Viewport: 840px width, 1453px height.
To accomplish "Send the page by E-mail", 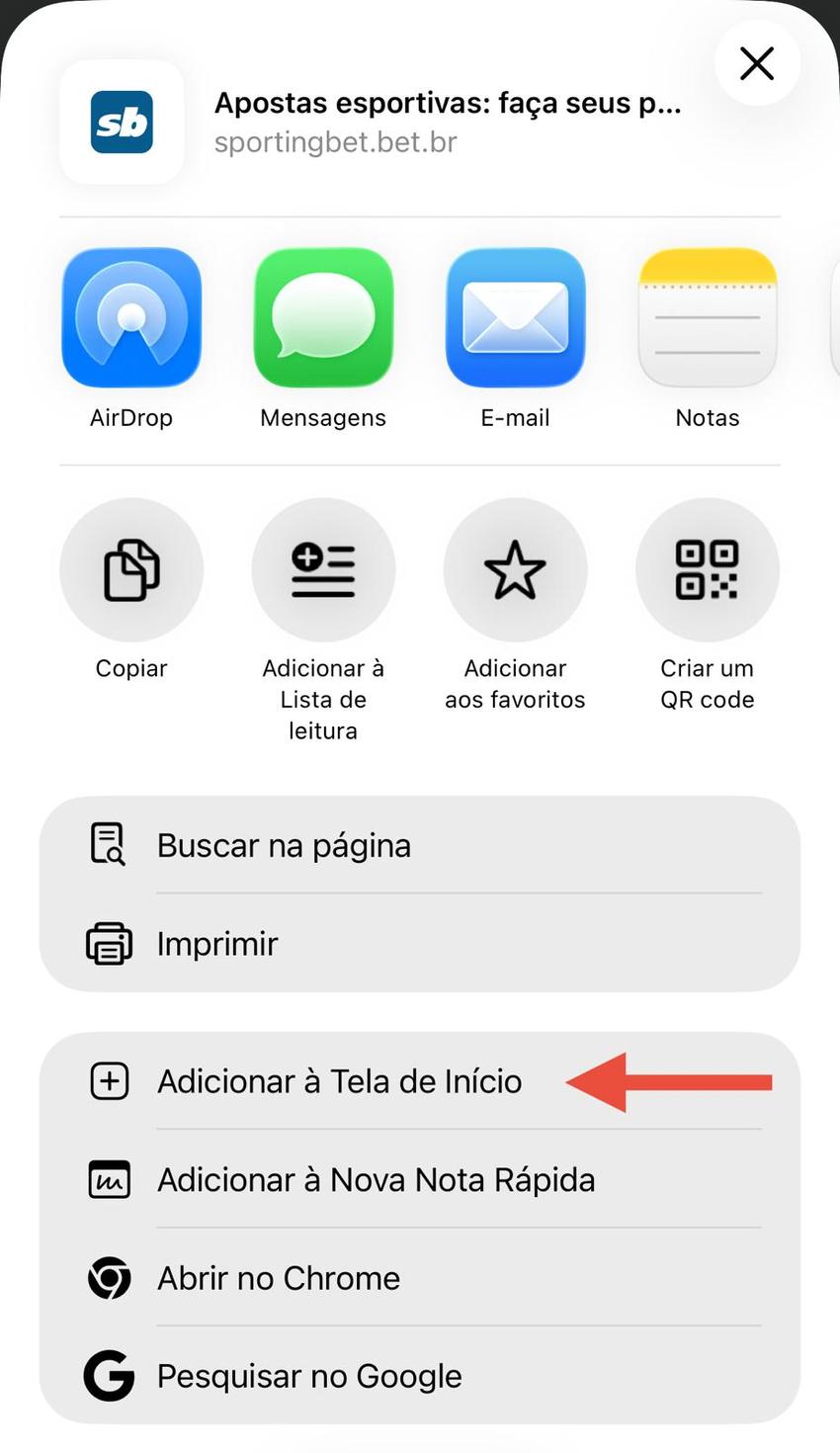I will tap(514, 316).
